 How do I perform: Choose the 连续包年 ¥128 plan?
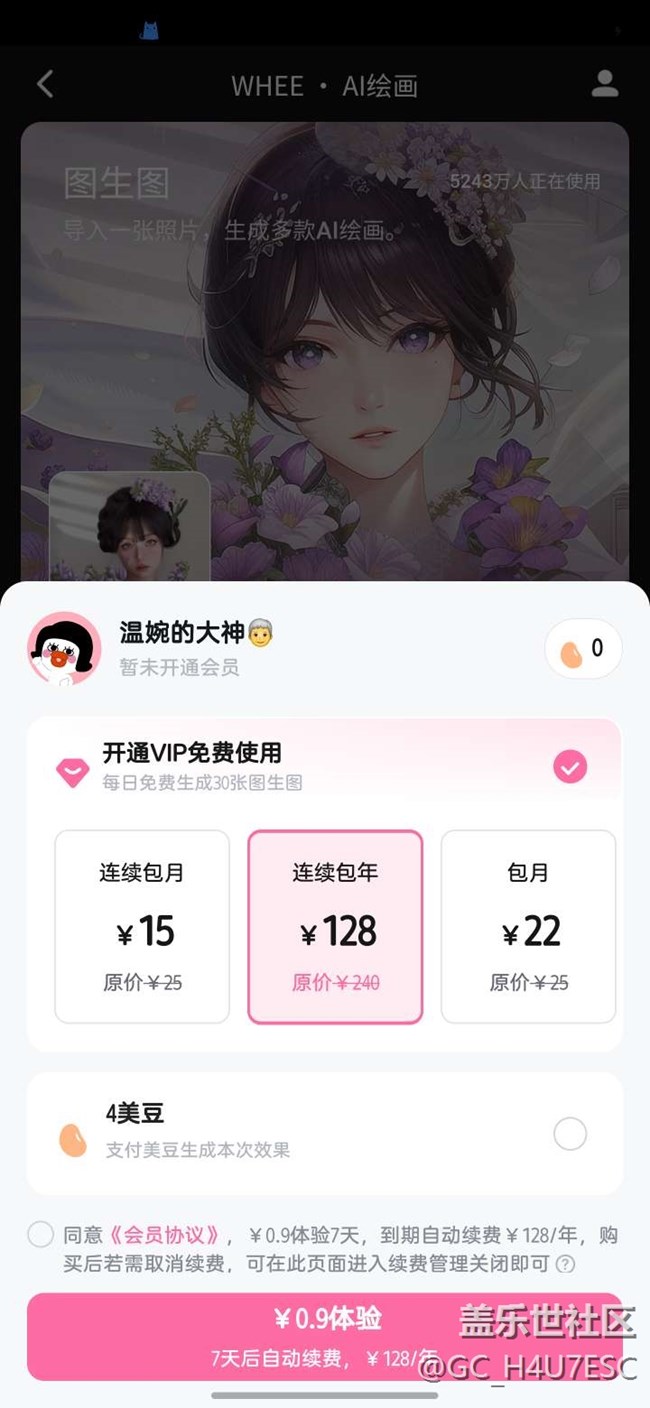pyautogui.click(x=335, y=927)
